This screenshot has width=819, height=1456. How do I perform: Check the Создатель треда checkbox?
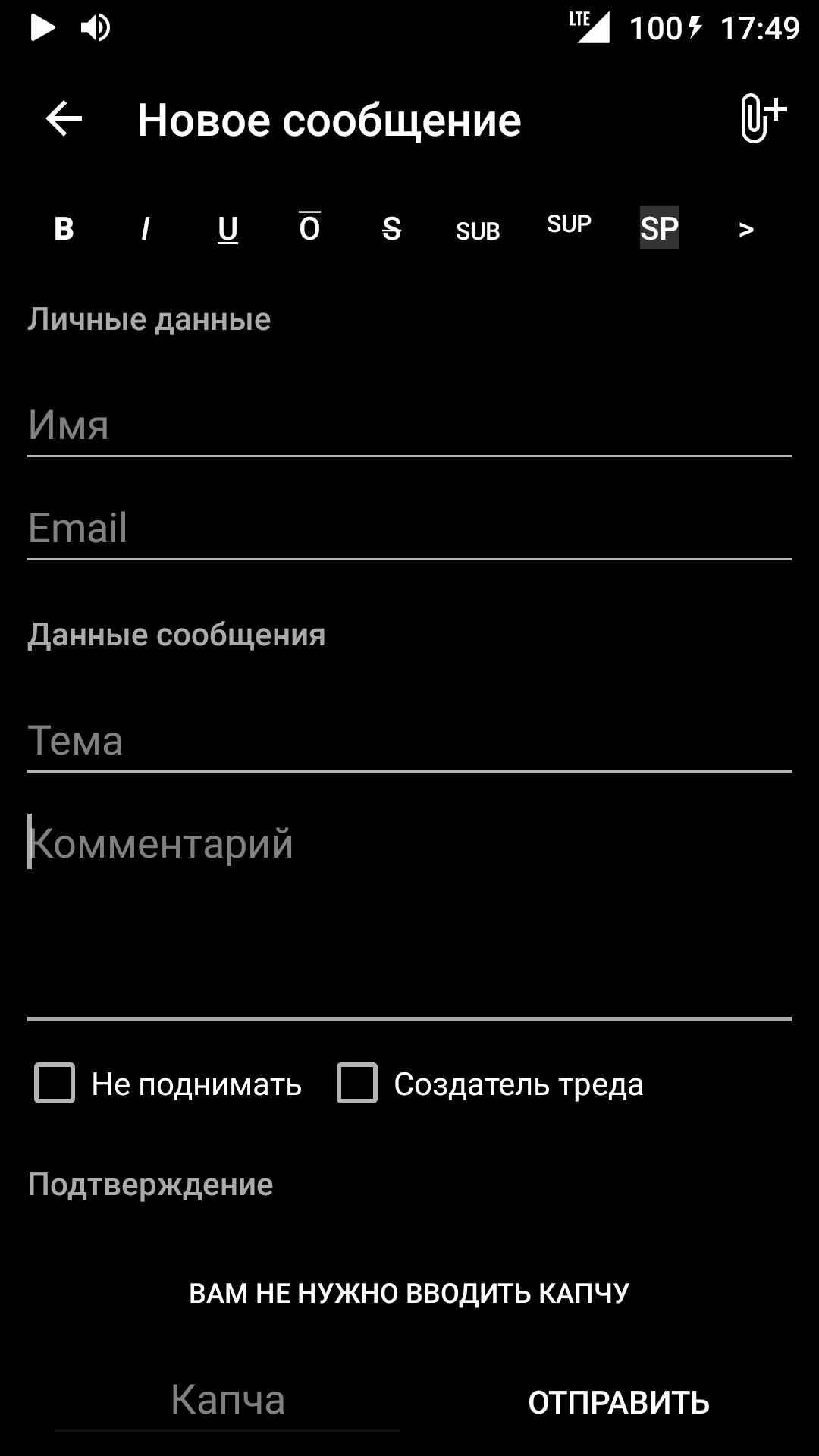point(357,1083)
